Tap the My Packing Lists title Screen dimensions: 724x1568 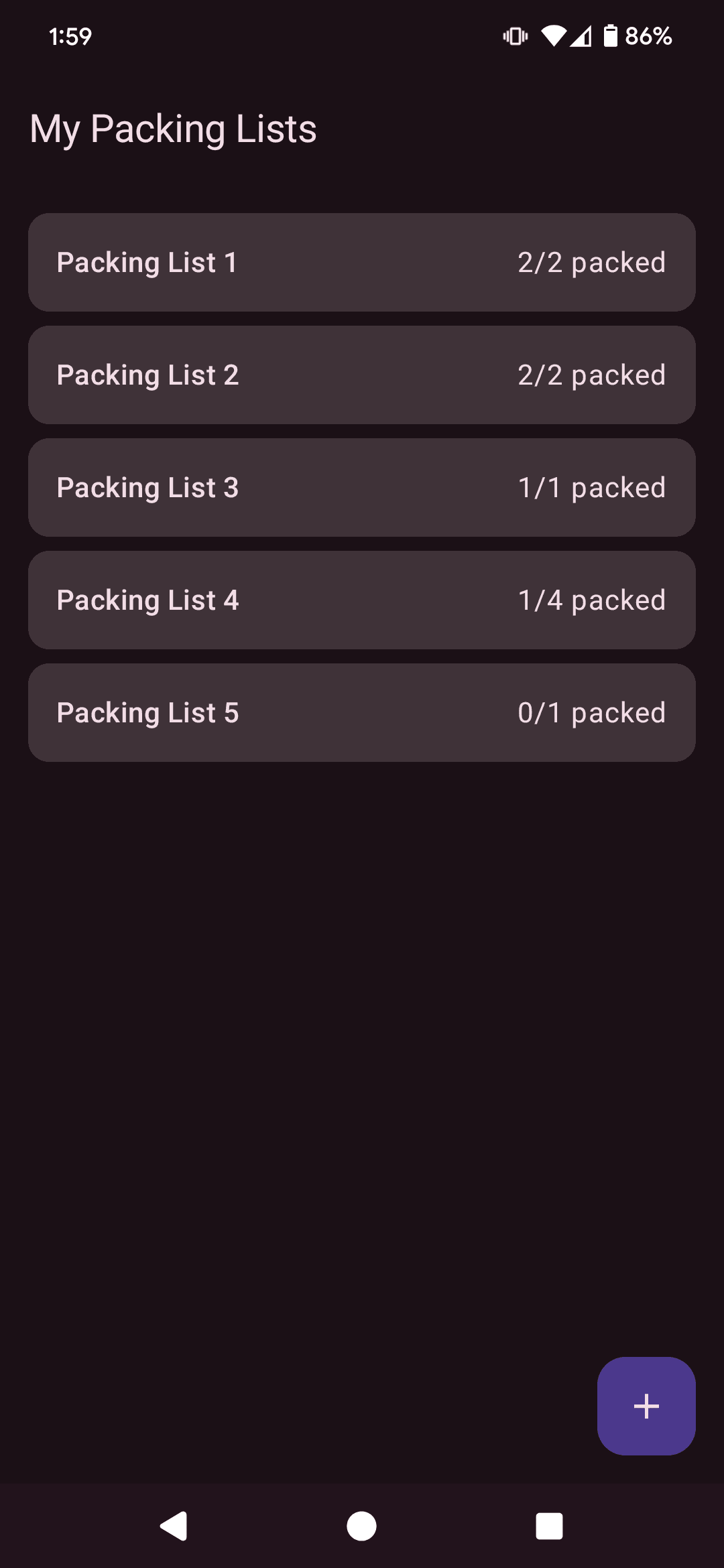(172, 129)
